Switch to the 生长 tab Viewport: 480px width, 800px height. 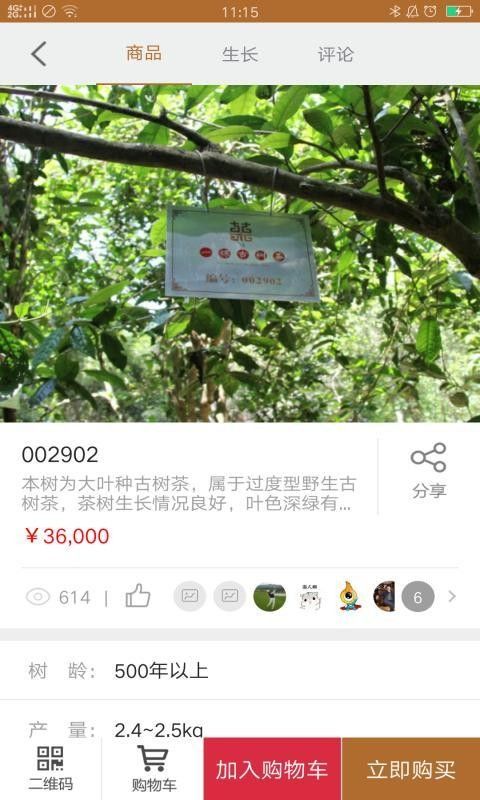[240, 54]
